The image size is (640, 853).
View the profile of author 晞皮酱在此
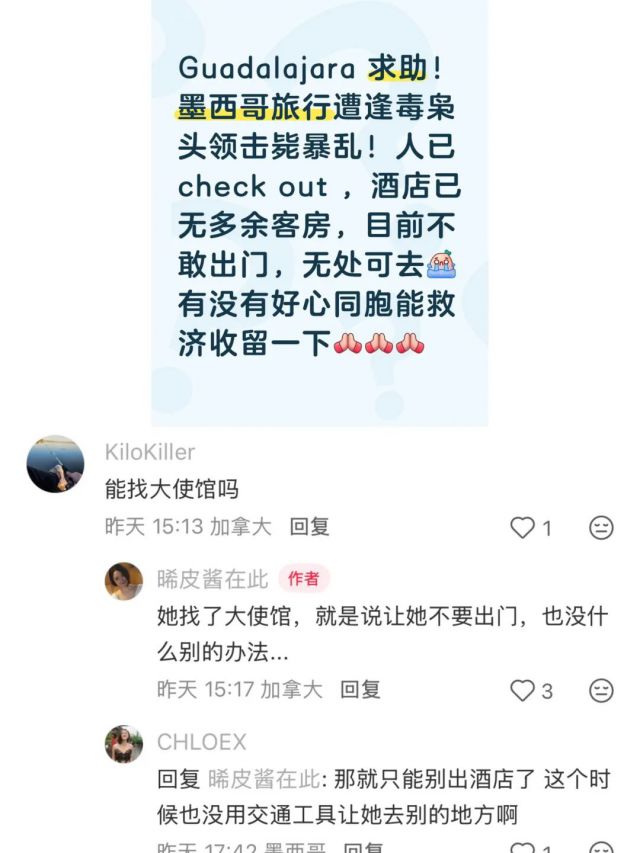pyautogui.click(x=124, y=580)
